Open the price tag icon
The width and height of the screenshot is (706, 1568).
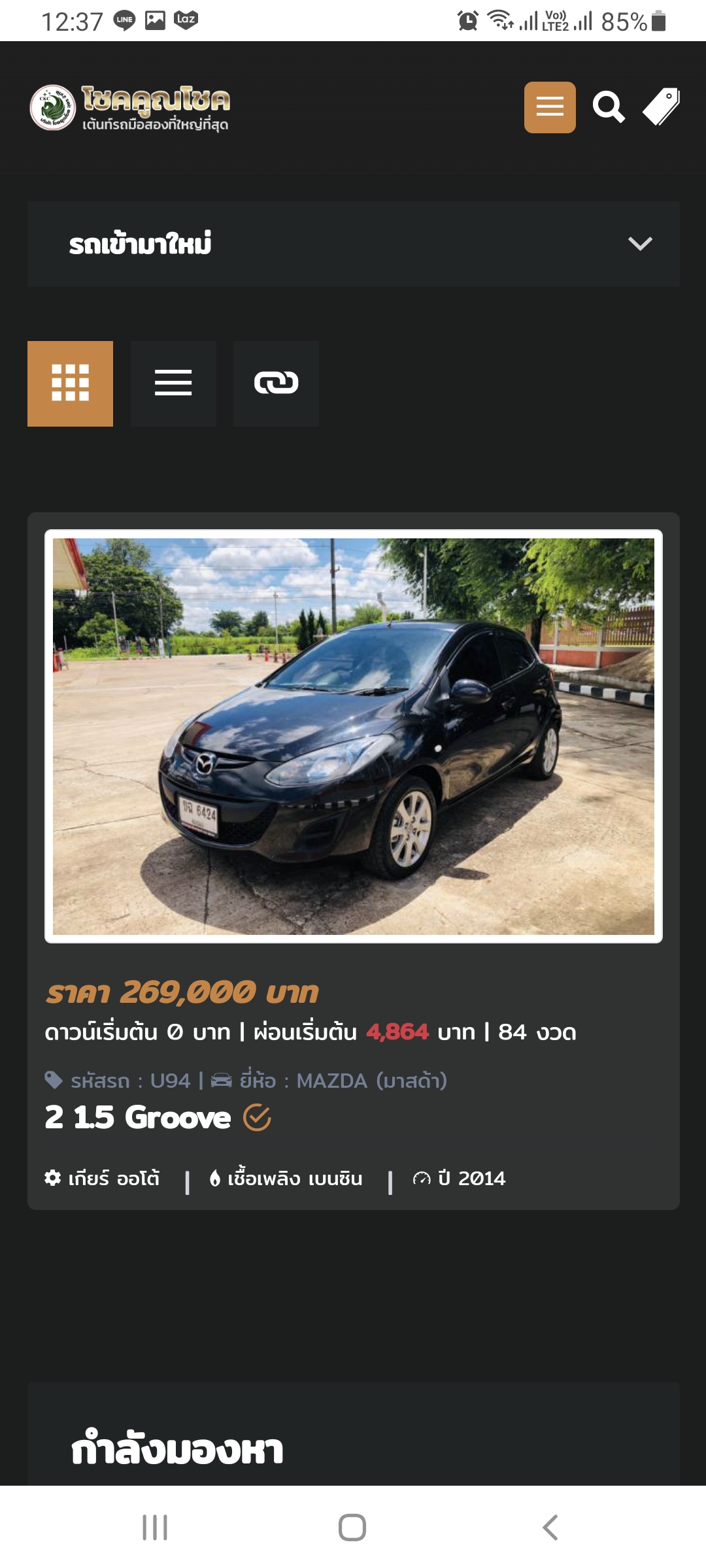(x=662, y=107)
